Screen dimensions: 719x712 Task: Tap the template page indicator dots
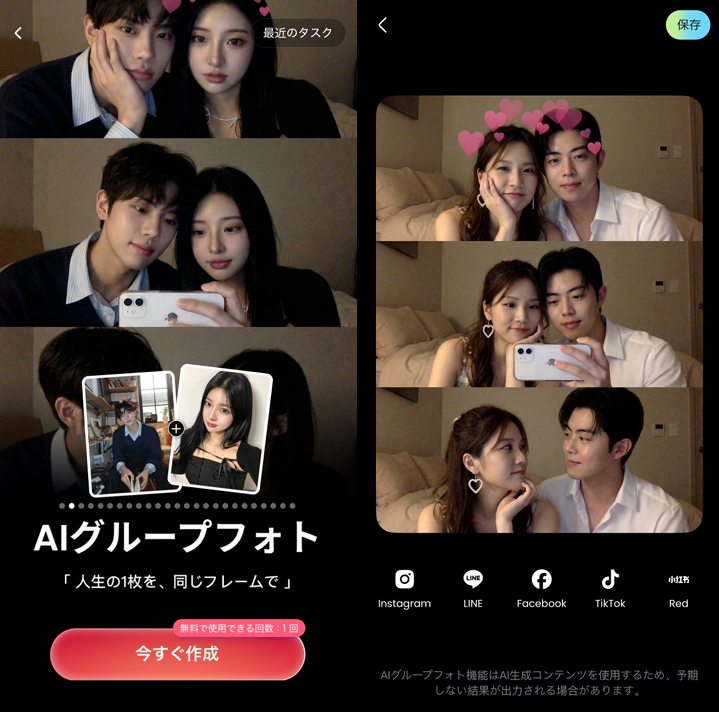click(177, 506)
